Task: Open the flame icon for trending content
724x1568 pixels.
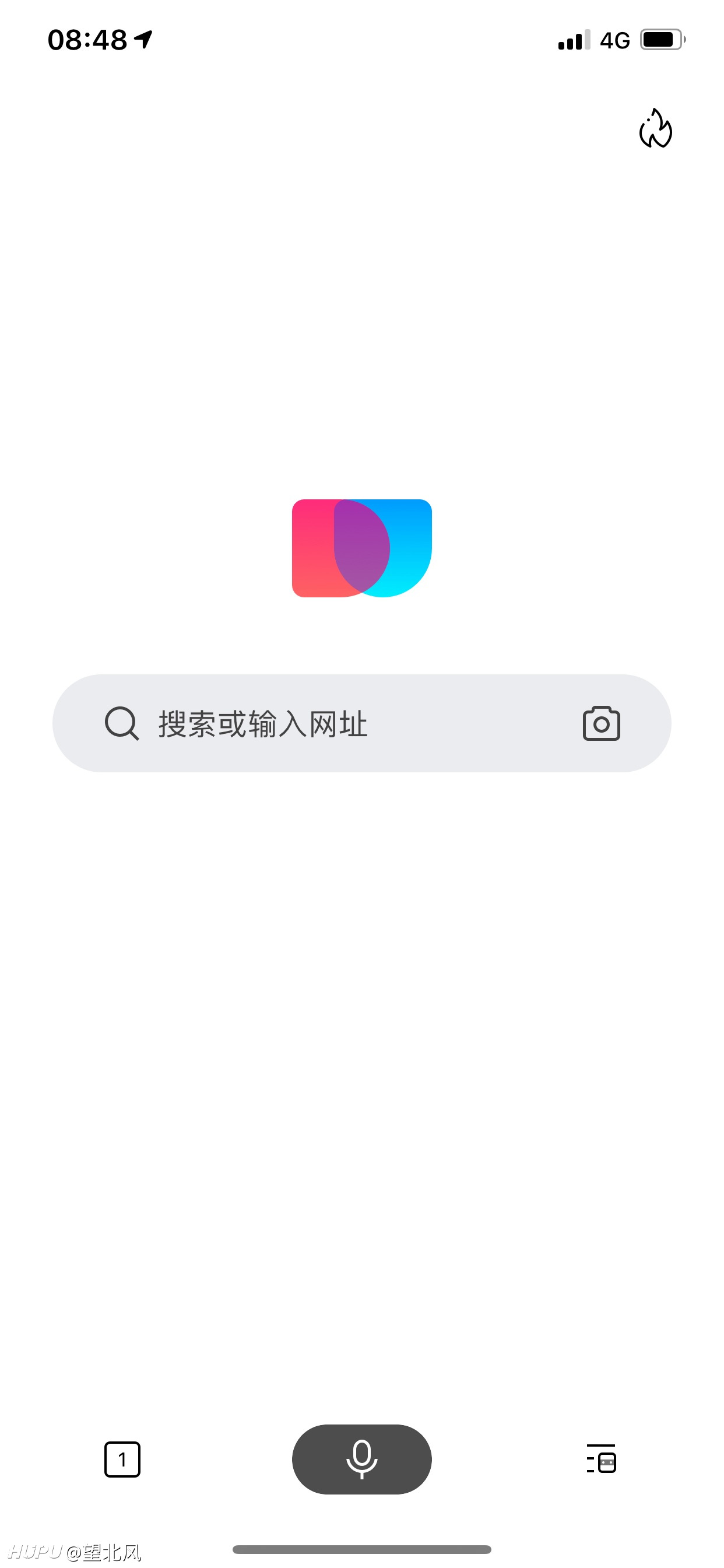Action: point(655,128)
